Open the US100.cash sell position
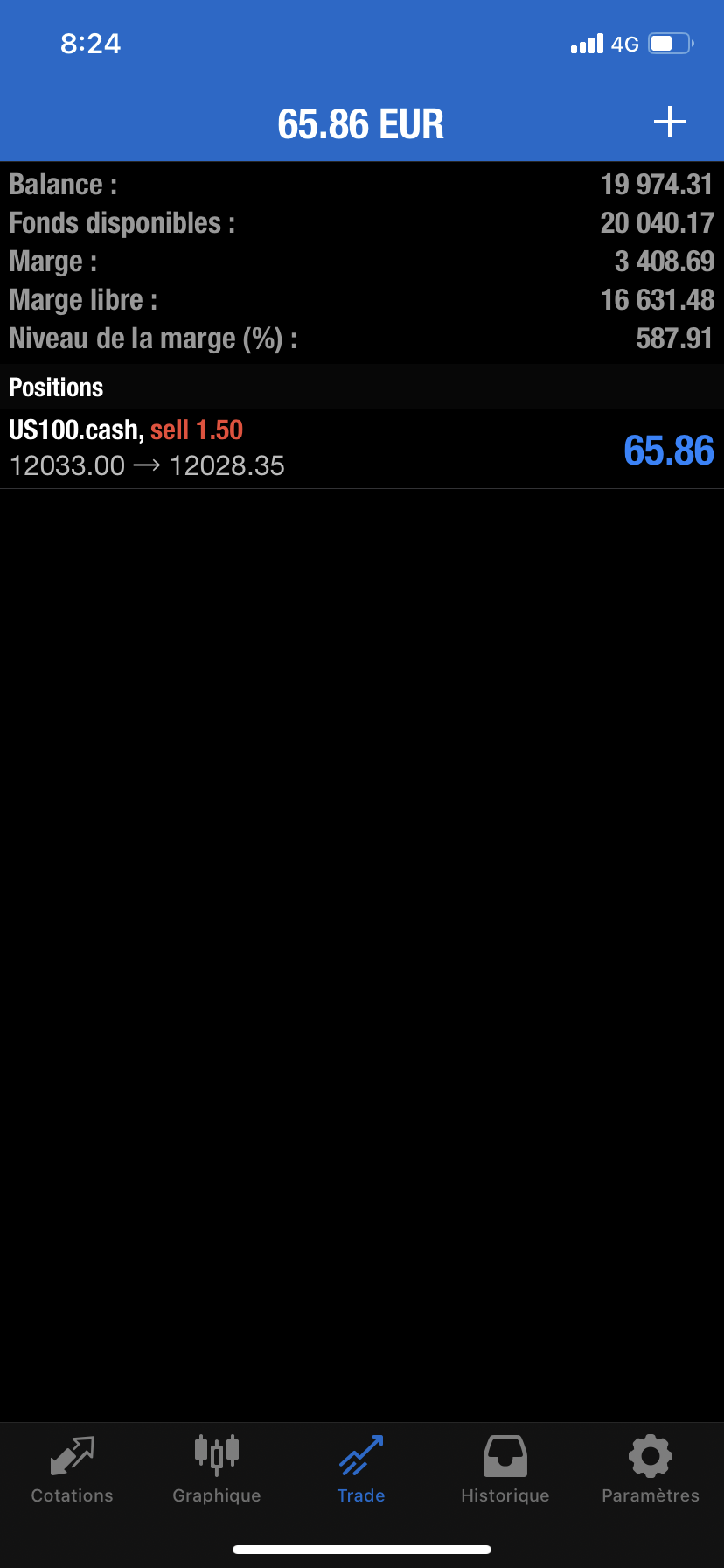The height and width of the screenshot is (1568, 724). click(x=361, y=449)
